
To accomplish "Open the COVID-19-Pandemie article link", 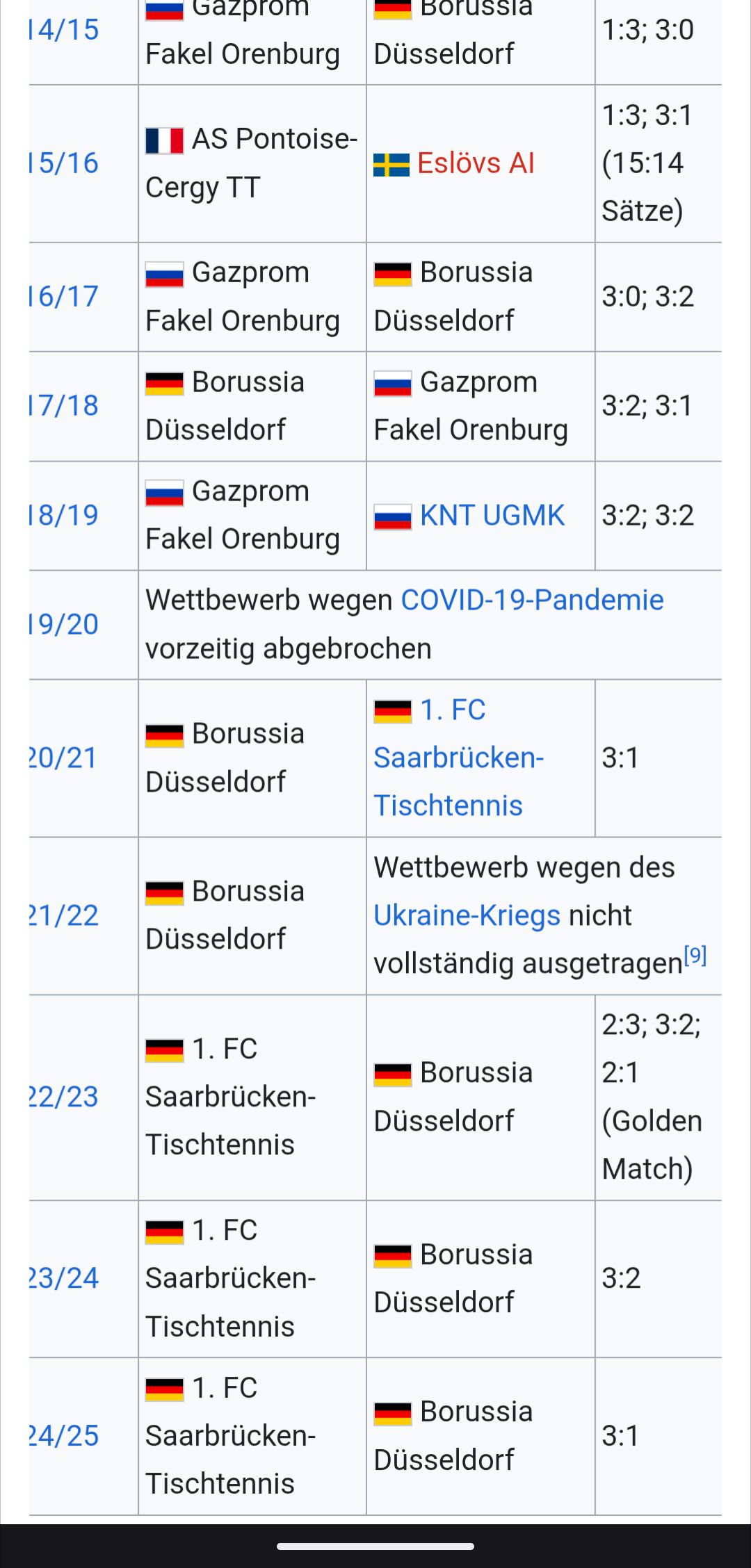I will (532, 601).
